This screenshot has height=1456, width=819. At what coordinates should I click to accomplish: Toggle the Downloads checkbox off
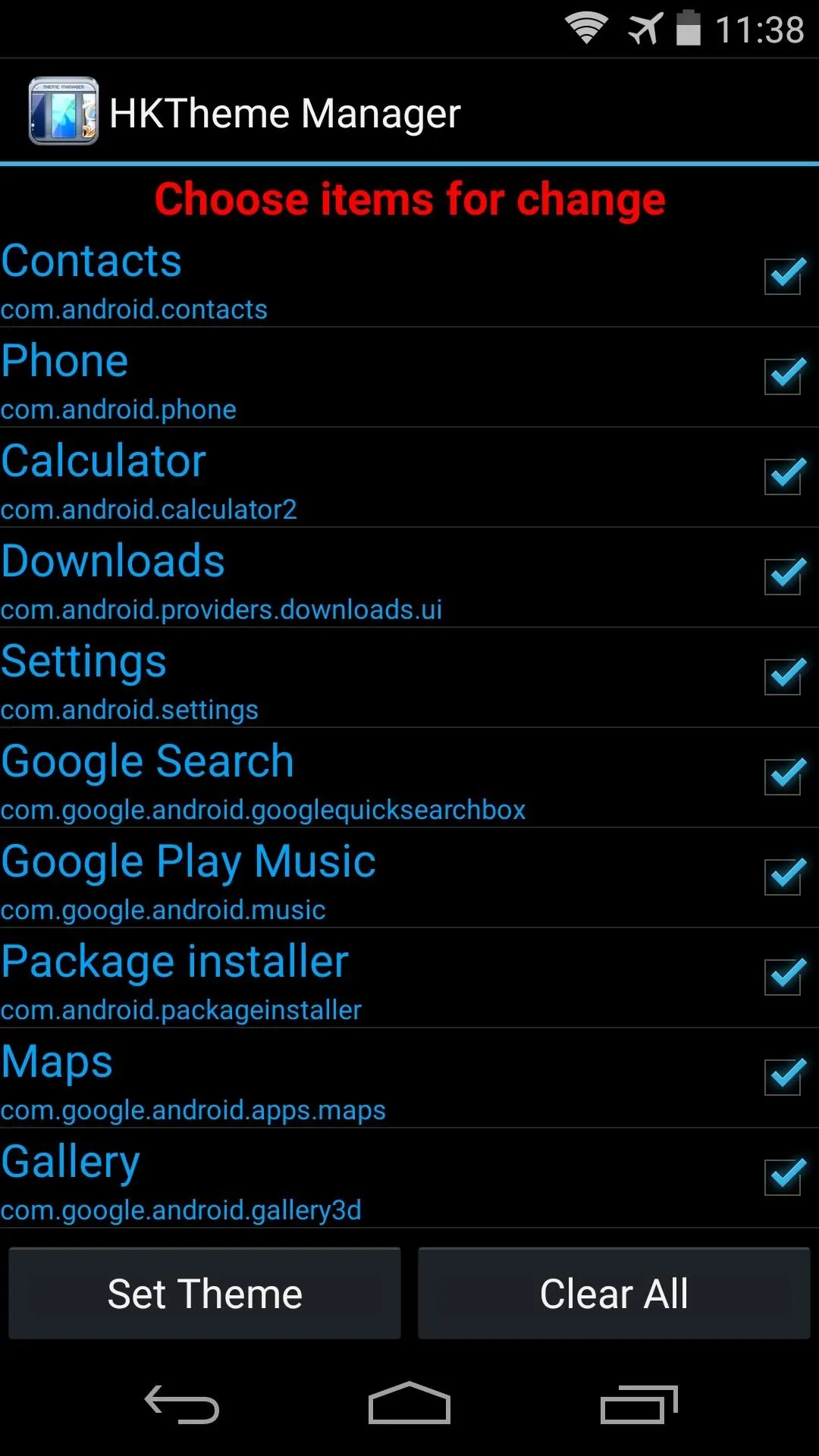pyautogui.click(x=784, y=576)
